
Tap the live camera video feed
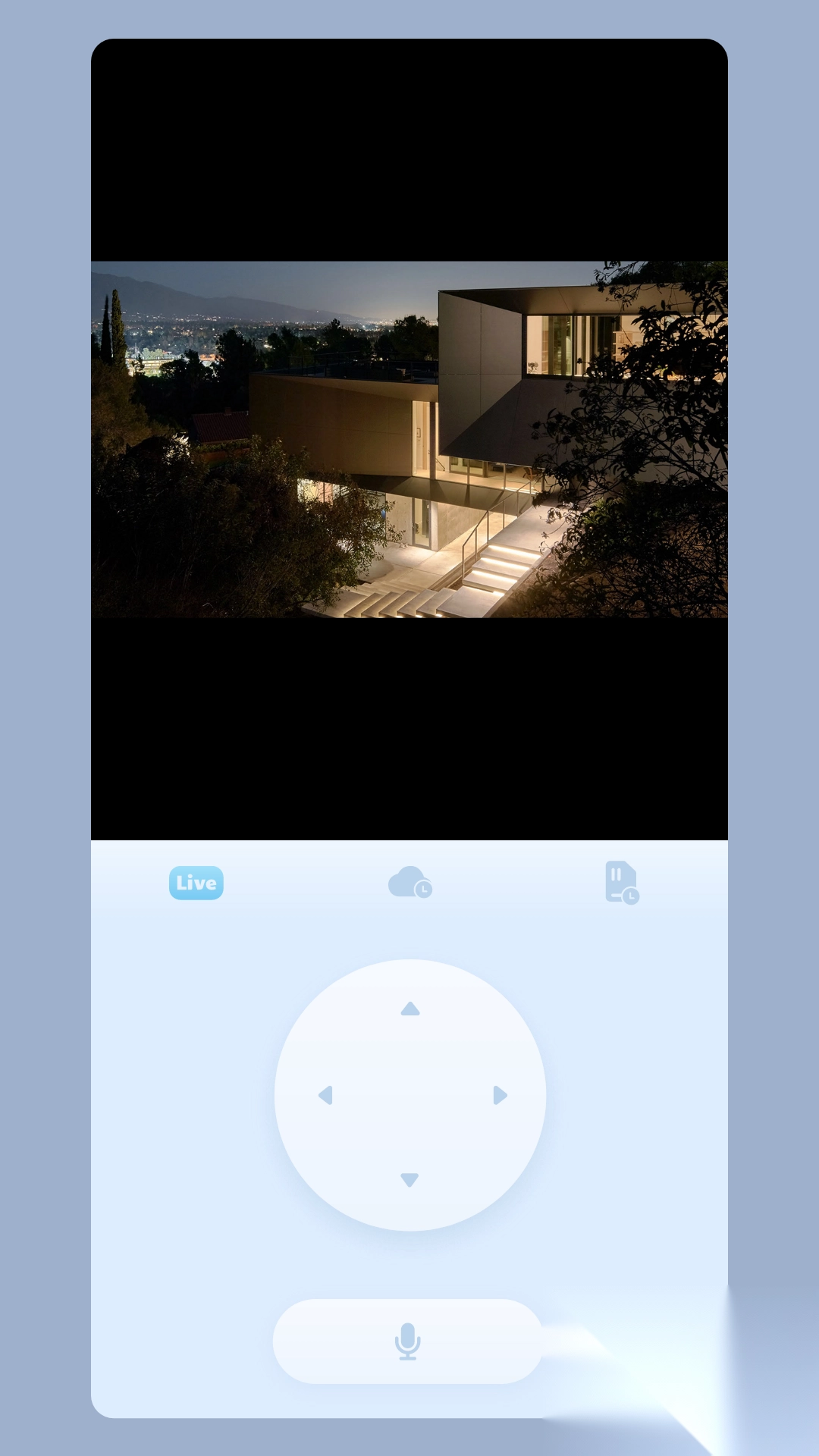pos(409,439)
